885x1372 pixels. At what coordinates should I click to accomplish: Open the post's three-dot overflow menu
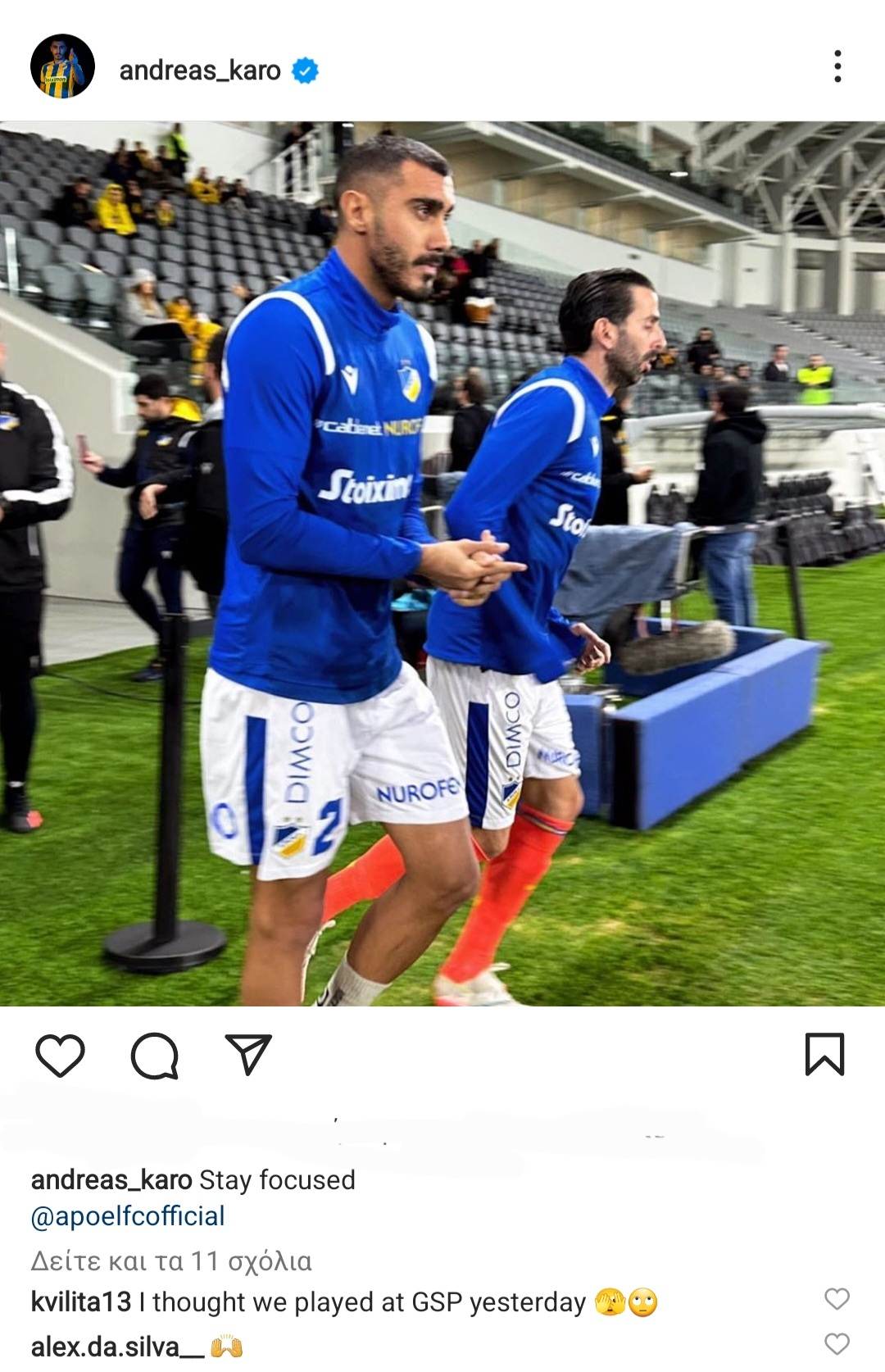(x=837, y=66)
